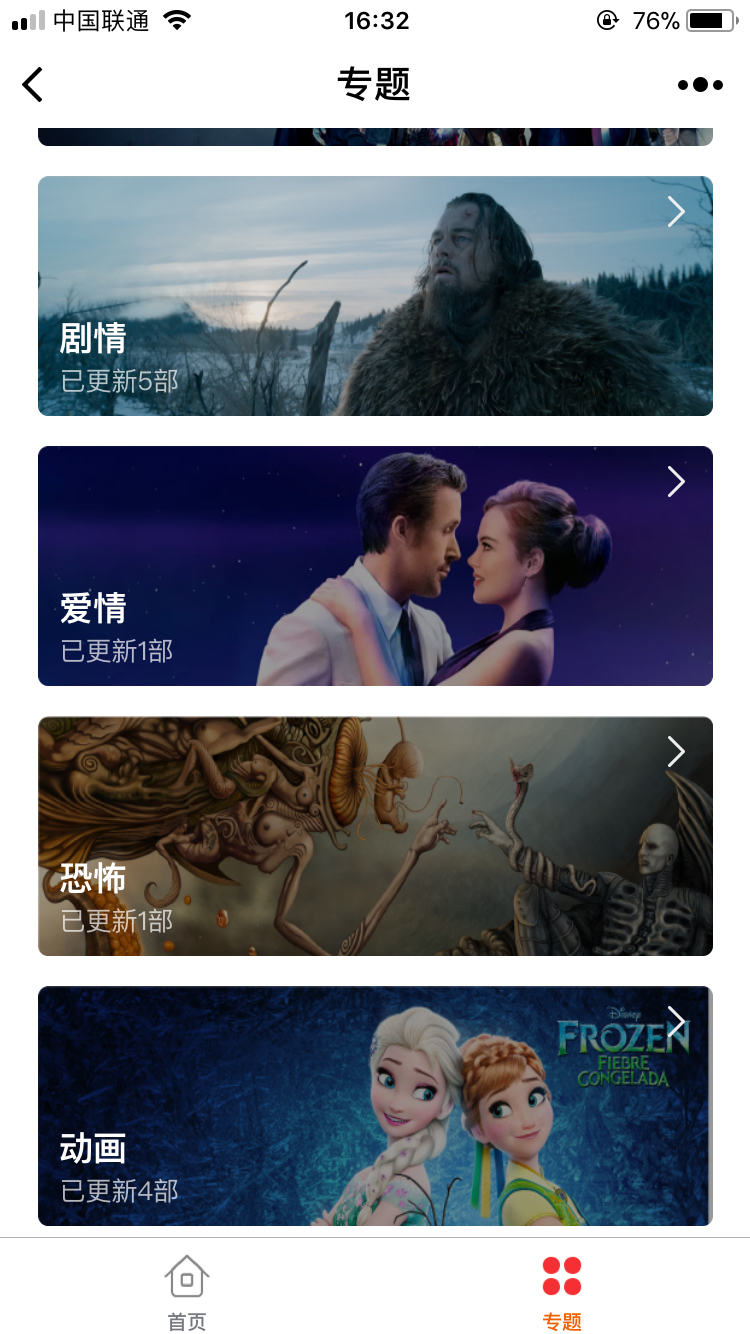Expand the 剧情 collection via its arrow
Screen dimensions: 750x1334
(x=676, y=212)
